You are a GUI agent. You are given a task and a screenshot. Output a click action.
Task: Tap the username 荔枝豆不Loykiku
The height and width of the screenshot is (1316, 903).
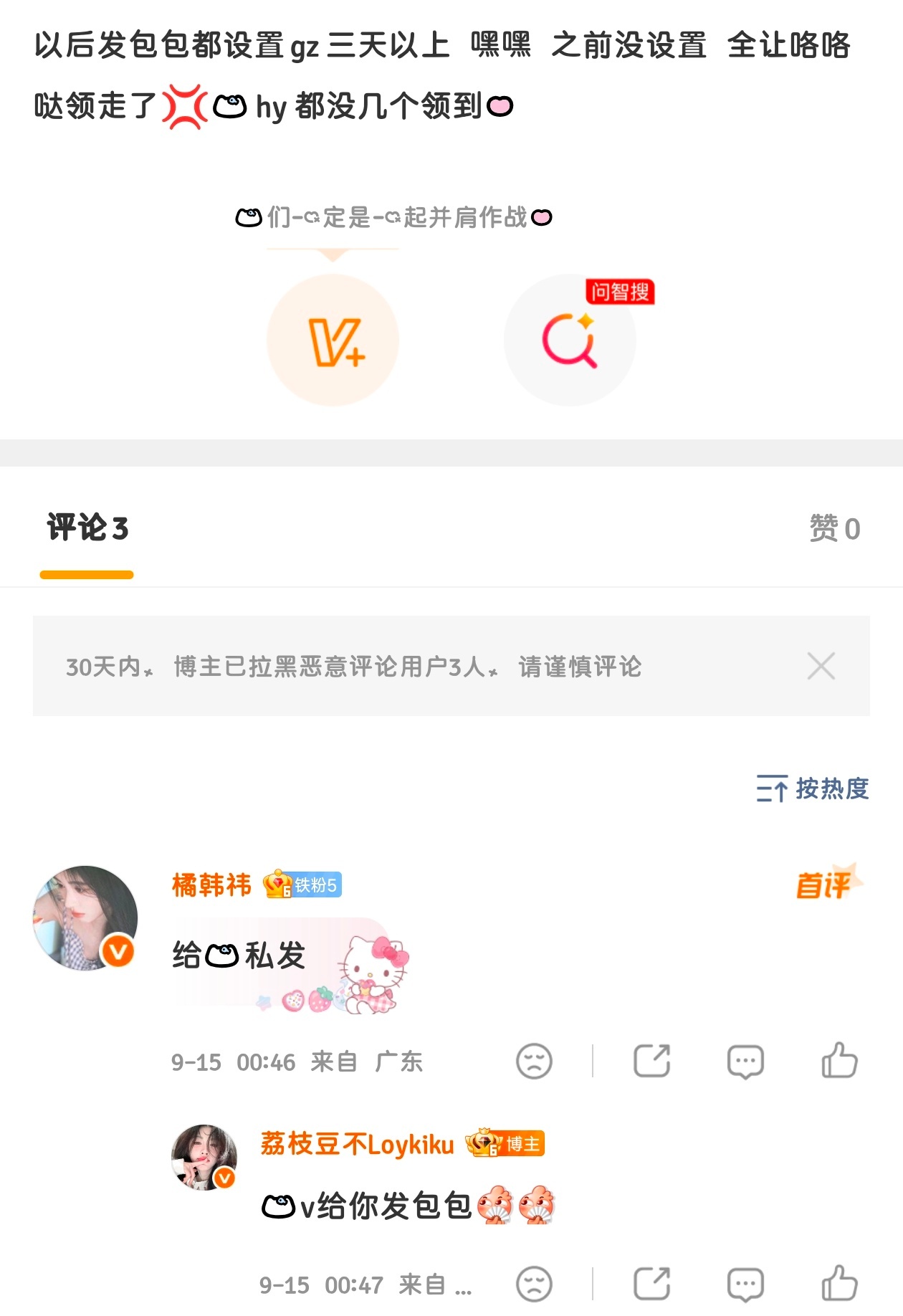click(358, 1144)
